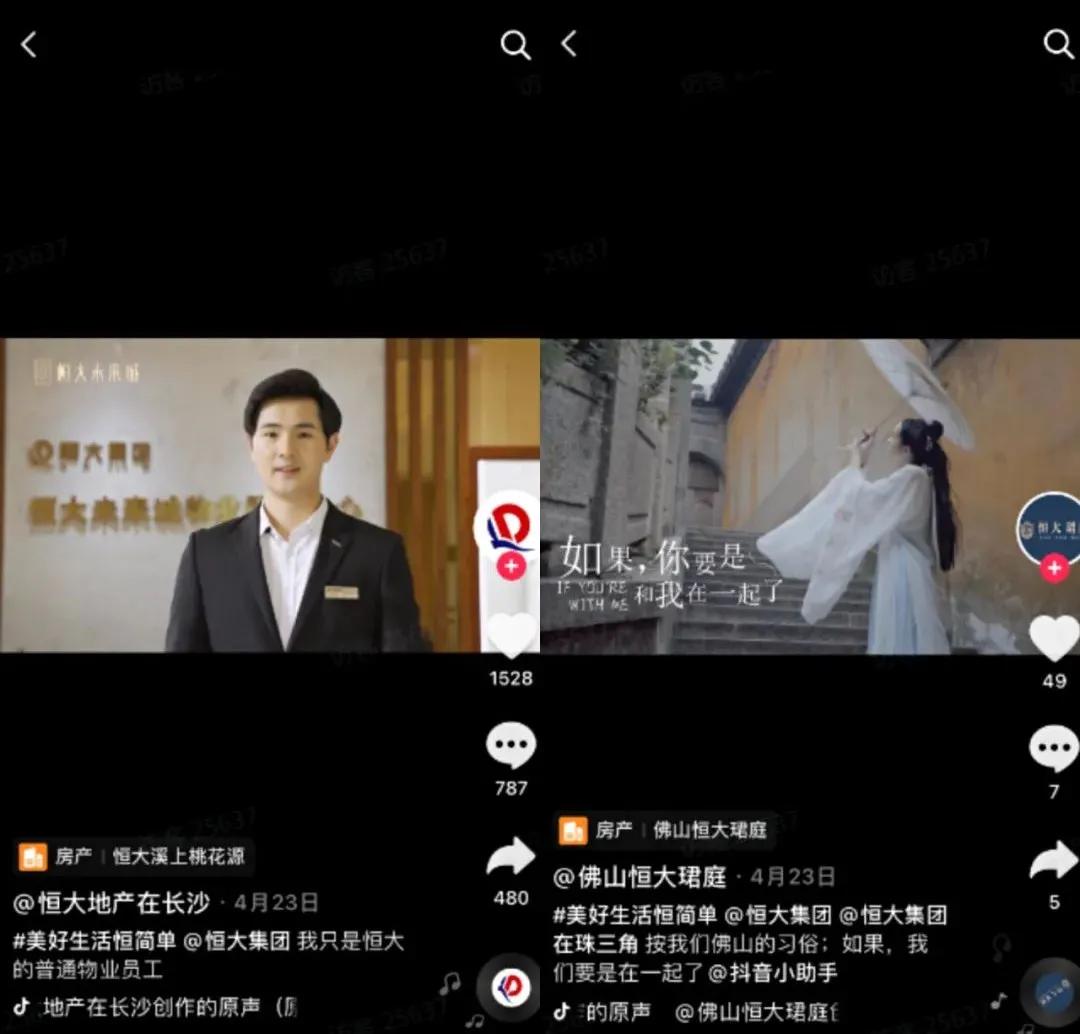Like the video with 1528 likes
Screen dimensions: 1080x1034
coord(511,636)
